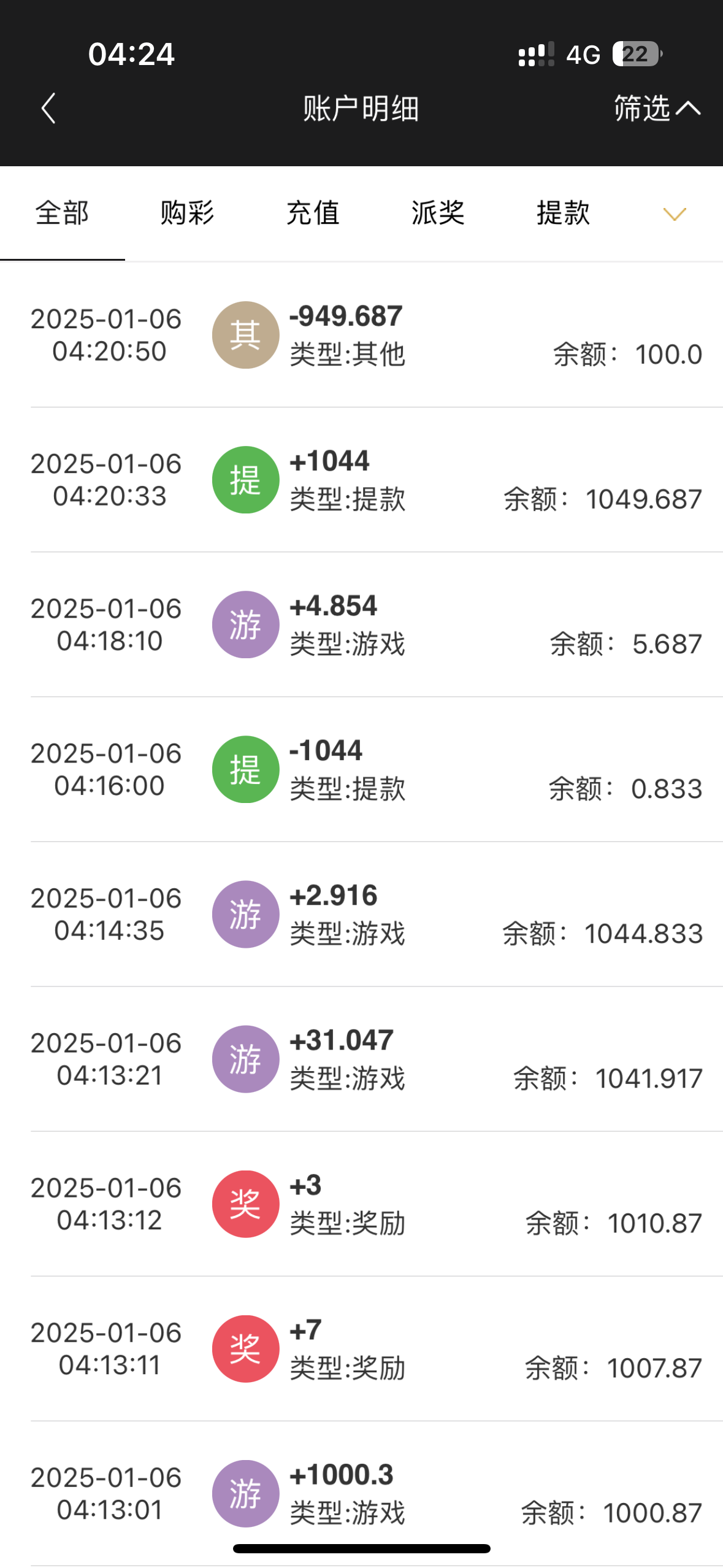
Task: Switch to the 充值 tab
Action: [x=313, y=213]
